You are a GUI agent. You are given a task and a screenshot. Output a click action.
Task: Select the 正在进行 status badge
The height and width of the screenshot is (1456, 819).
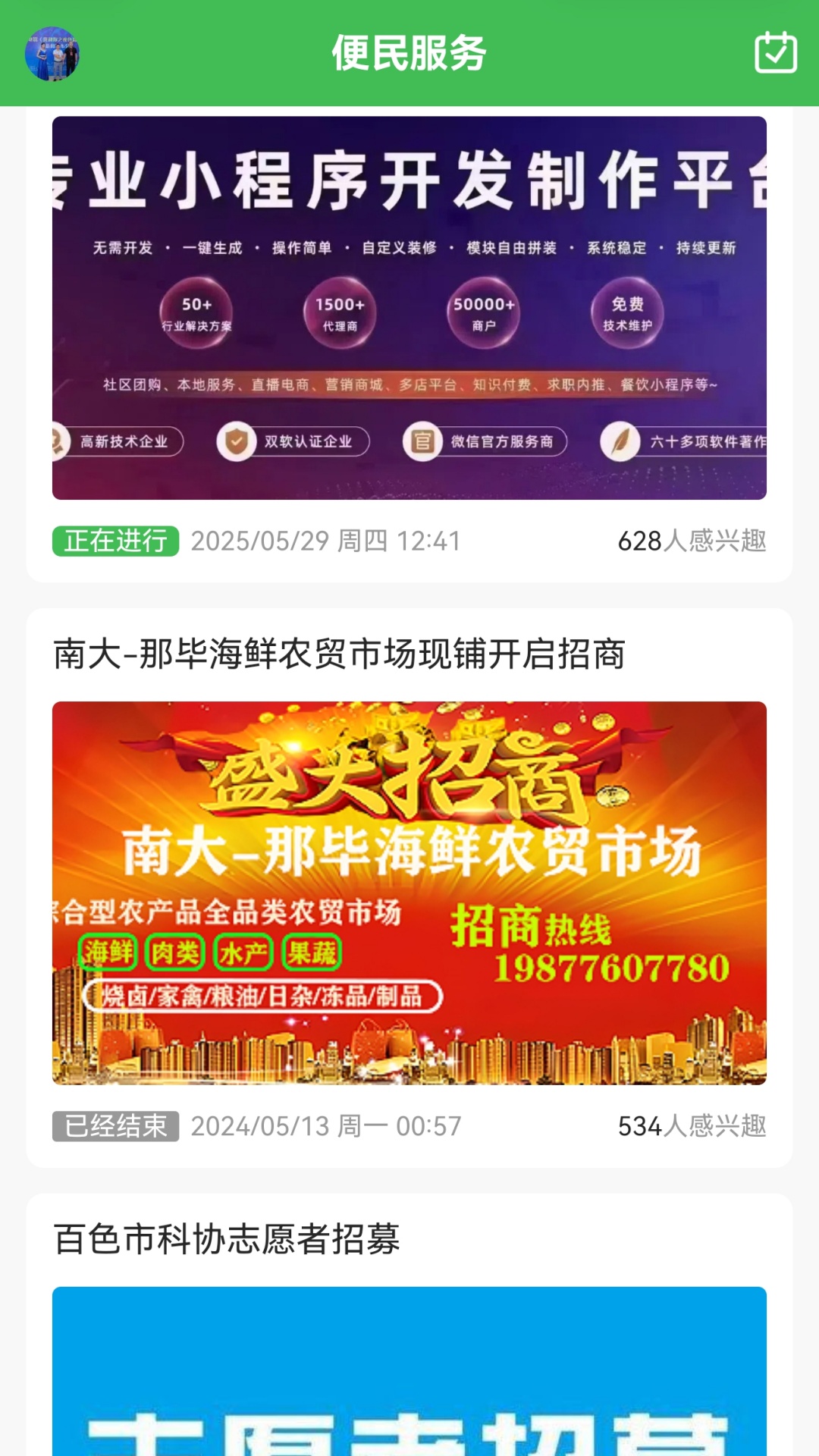click(x=115, y=540)
